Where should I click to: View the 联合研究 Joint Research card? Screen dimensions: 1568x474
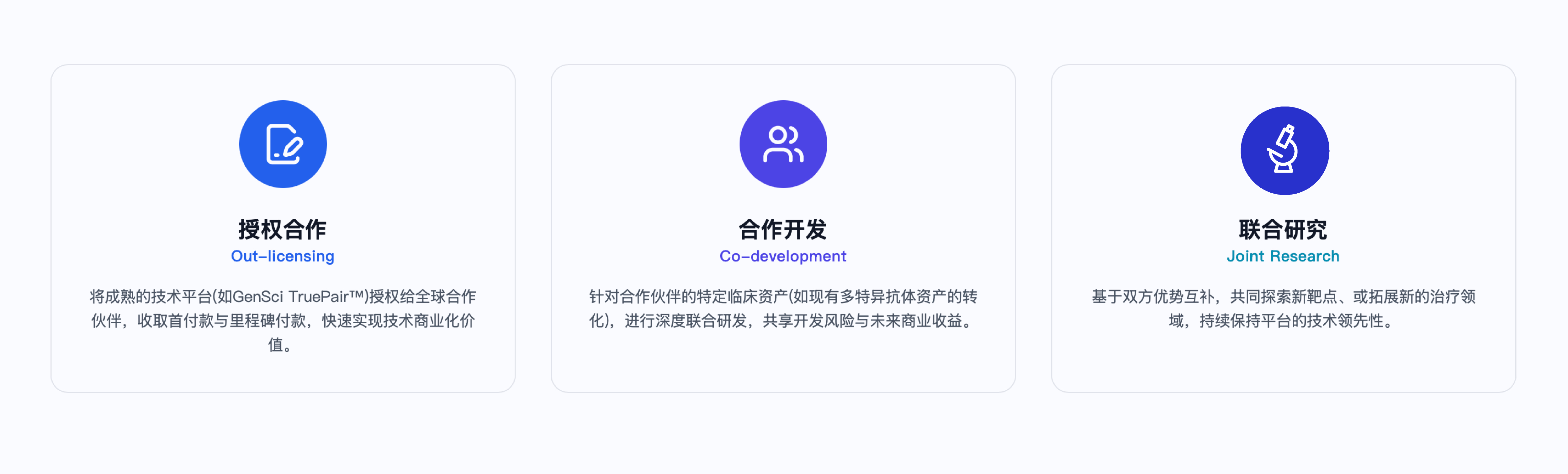(x=1283, y=229)
